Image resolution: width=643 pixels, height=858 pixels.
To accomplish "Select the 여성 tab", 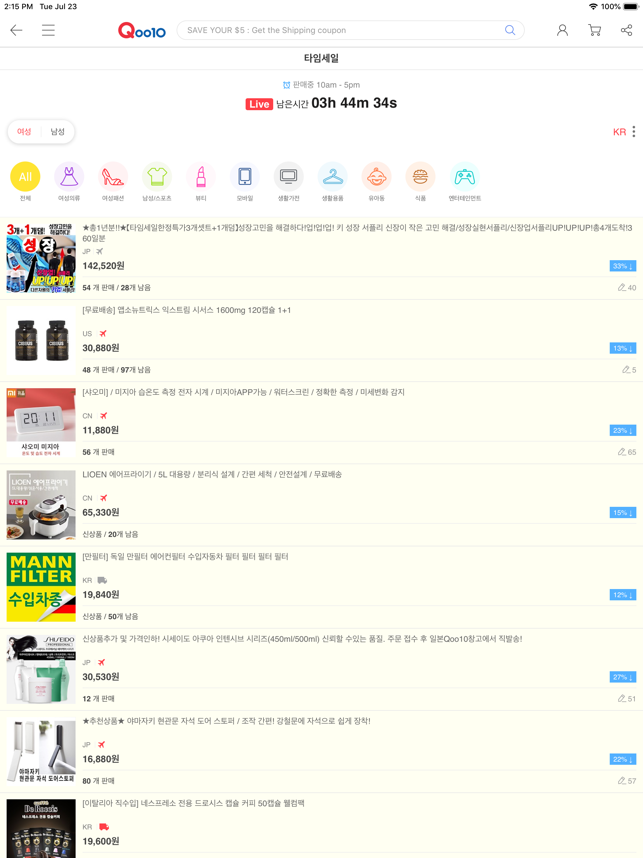I will pyautogui.click(x=25, y=132).
